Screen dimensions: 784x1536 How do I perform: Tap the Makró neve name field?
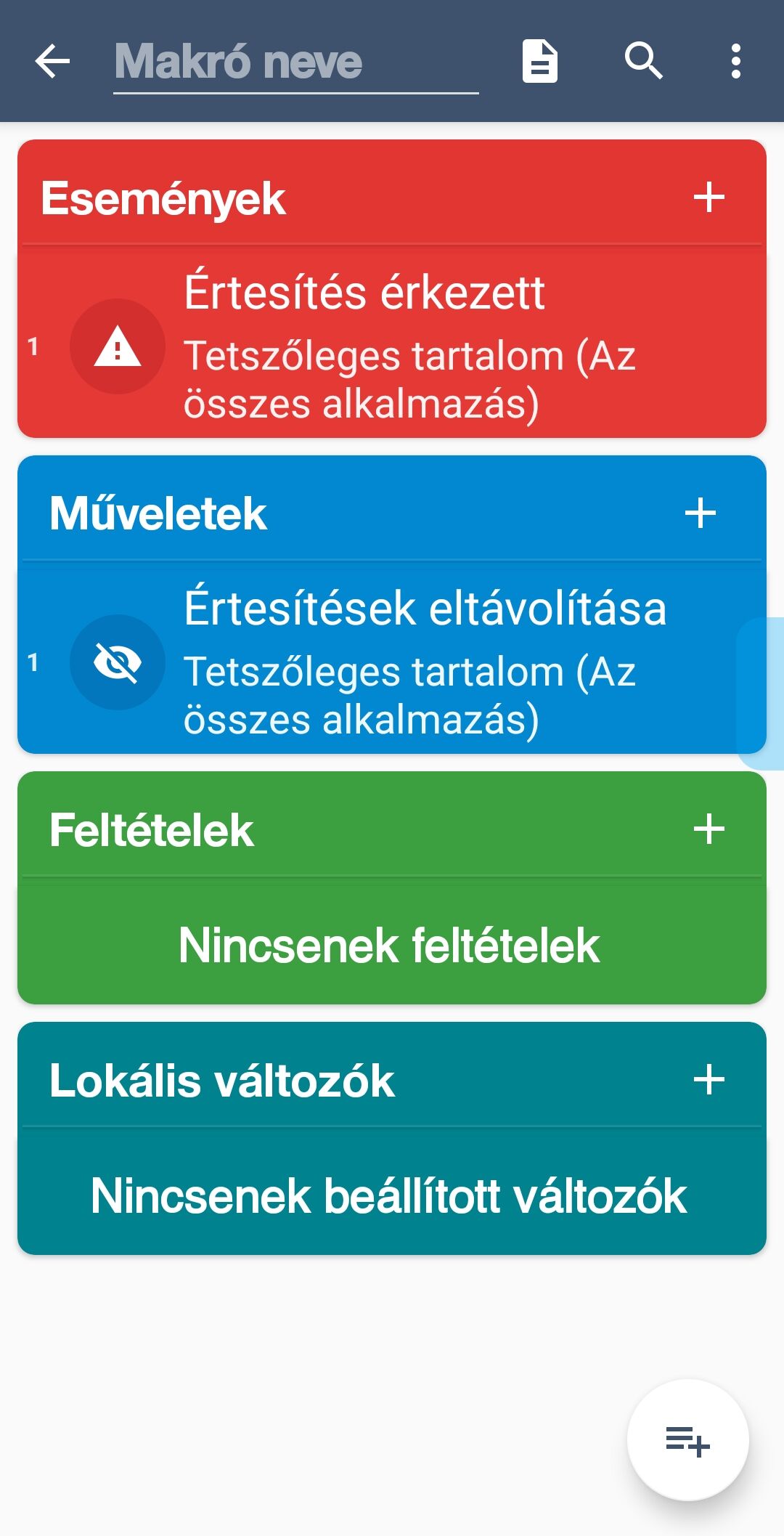pos(295,62)
